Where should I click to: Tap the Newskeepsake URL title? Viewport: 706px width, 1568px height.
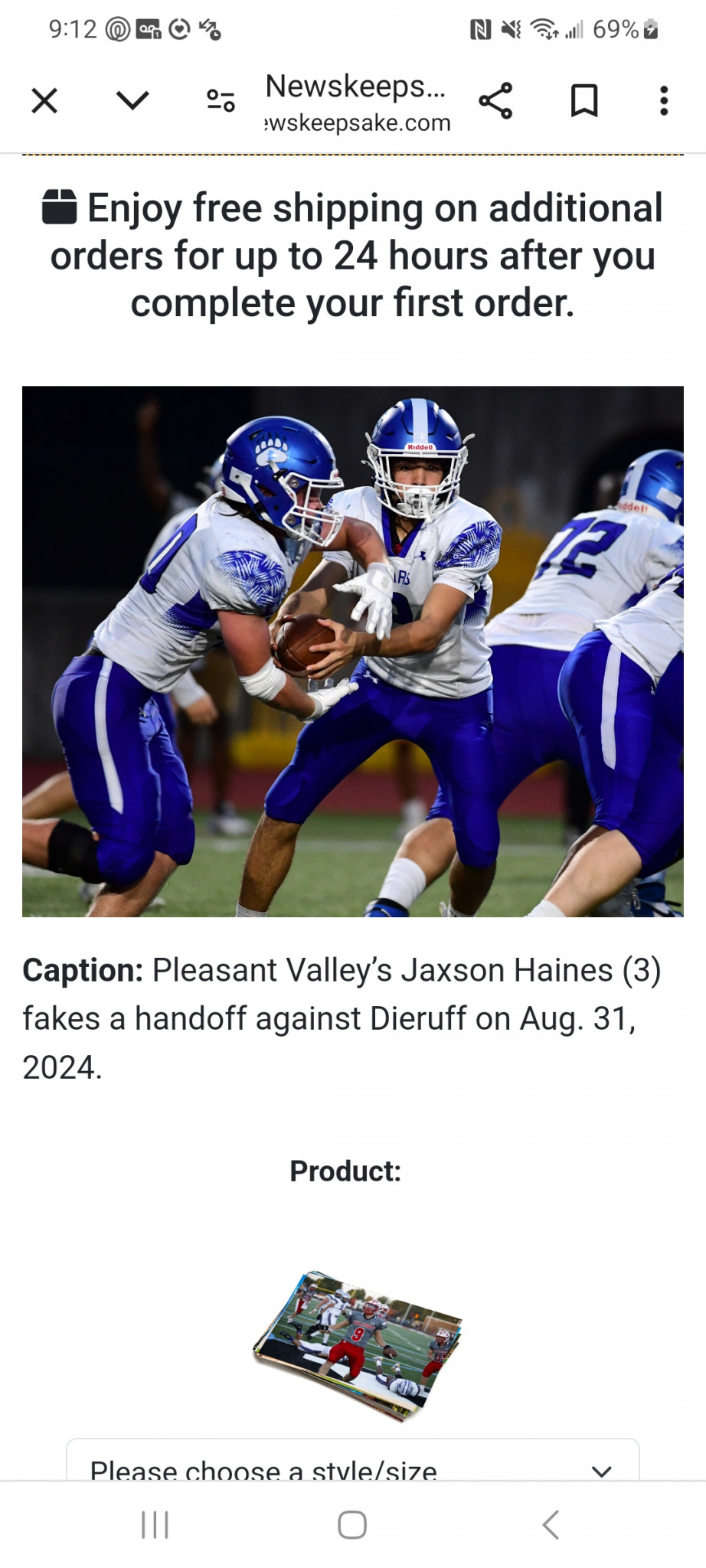[356, 103]
